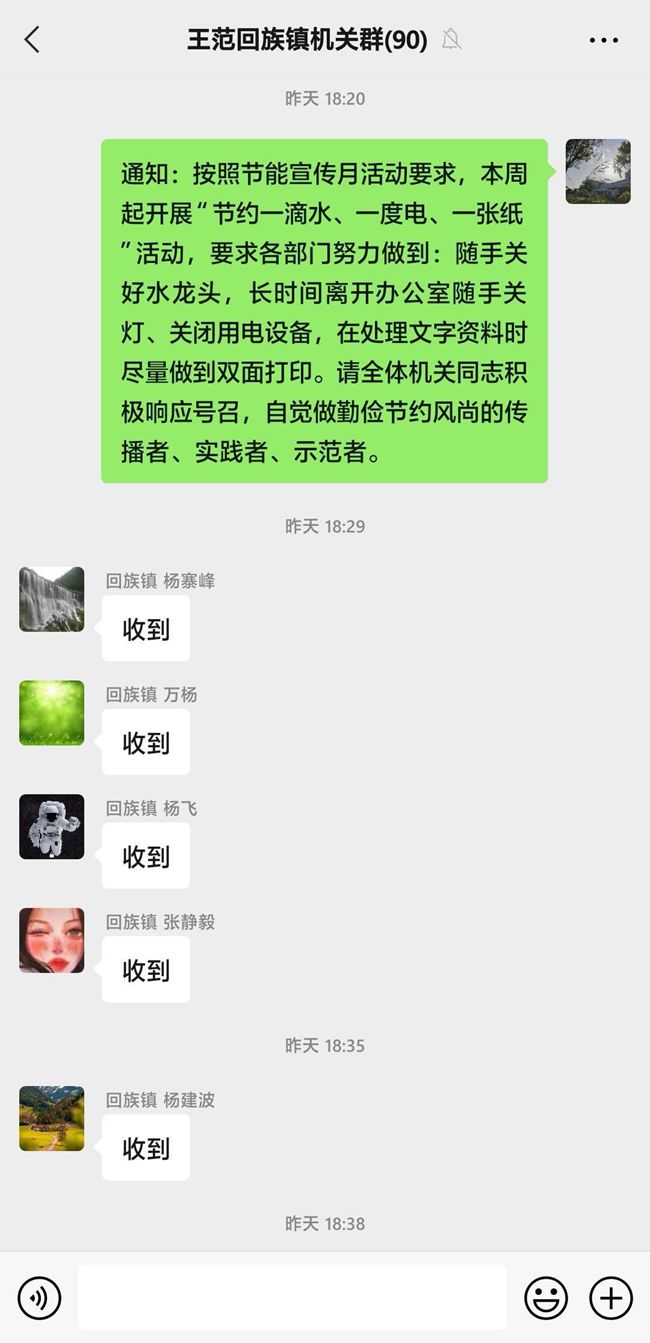Viewport: 650px width, 1343px height.
Task: Open the three-dot chat info menu
Action: click(604, 40)
